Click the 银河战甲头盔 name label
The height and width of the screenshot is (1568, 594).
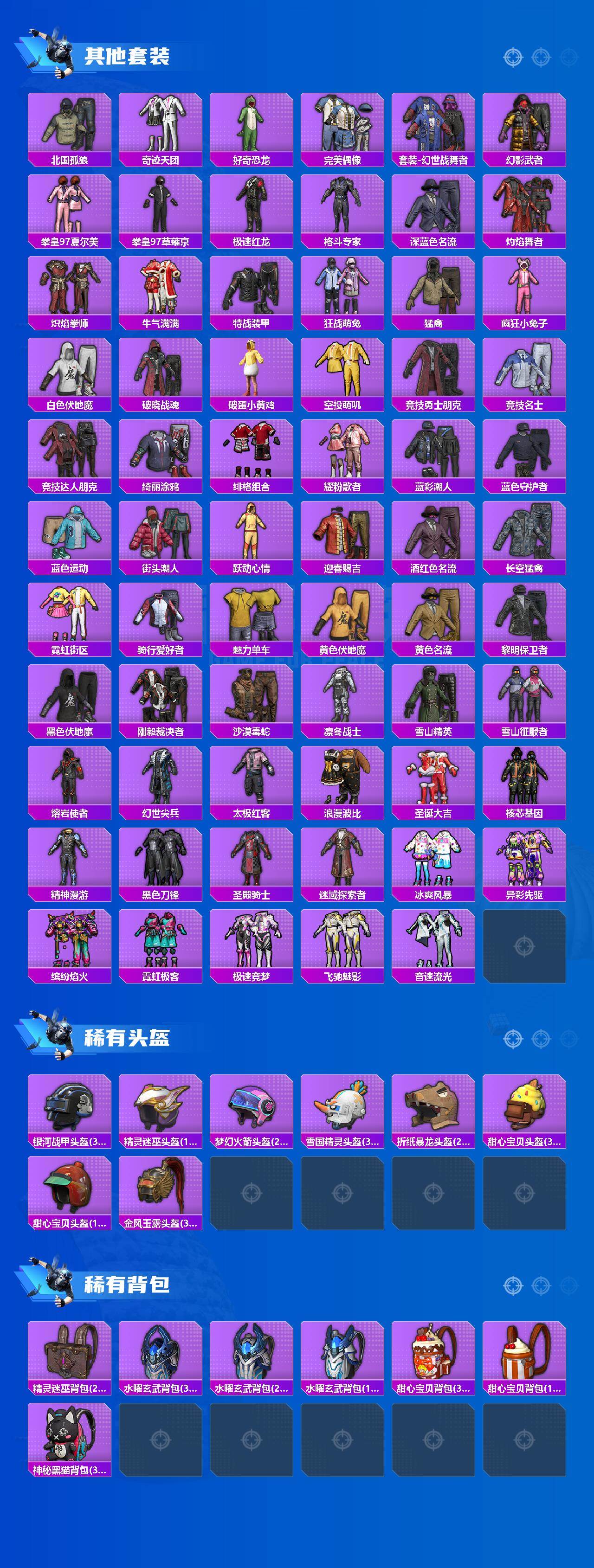[69, 1143]
